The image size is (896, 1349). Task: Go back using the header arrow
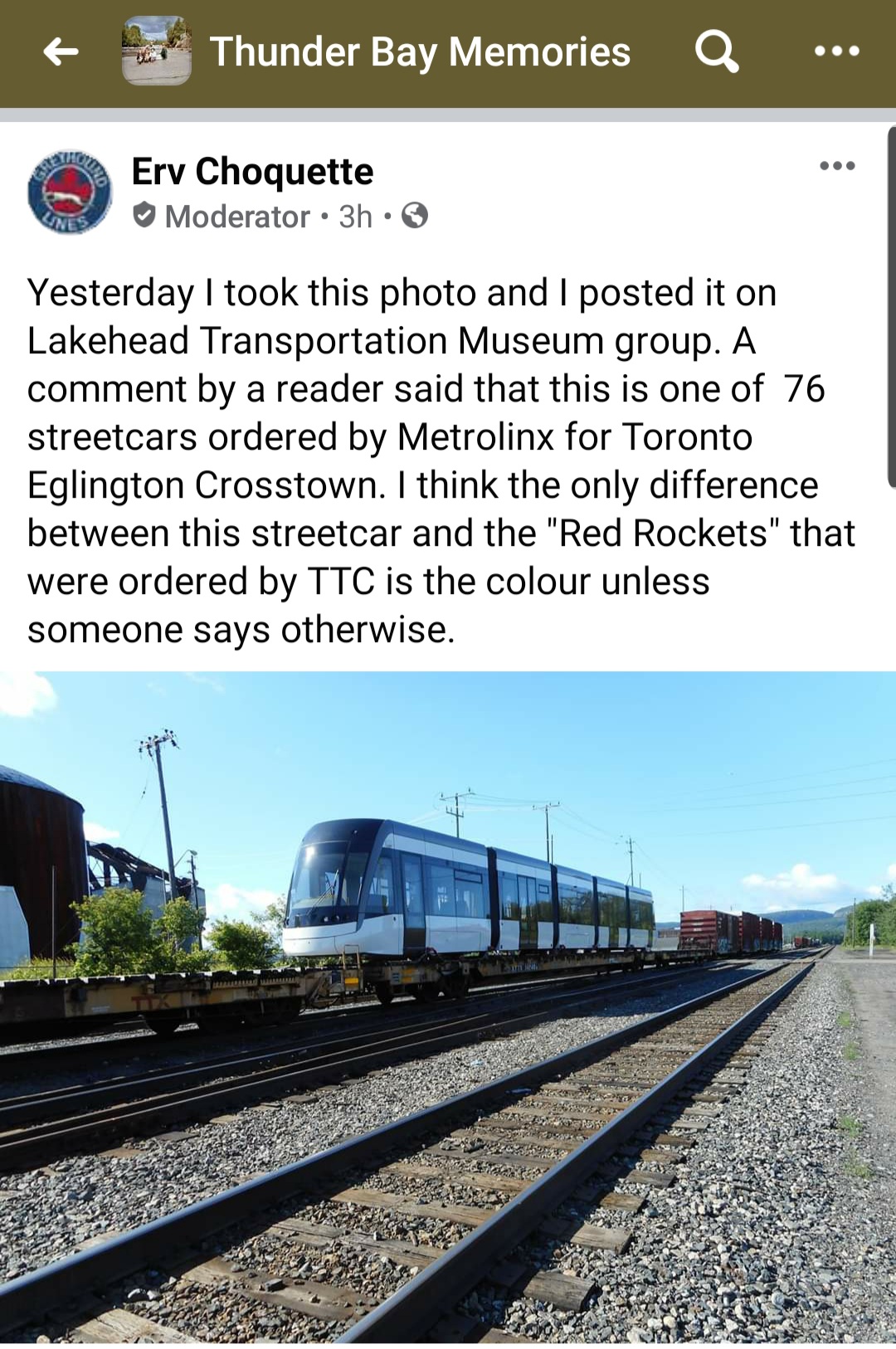[61, 52]
